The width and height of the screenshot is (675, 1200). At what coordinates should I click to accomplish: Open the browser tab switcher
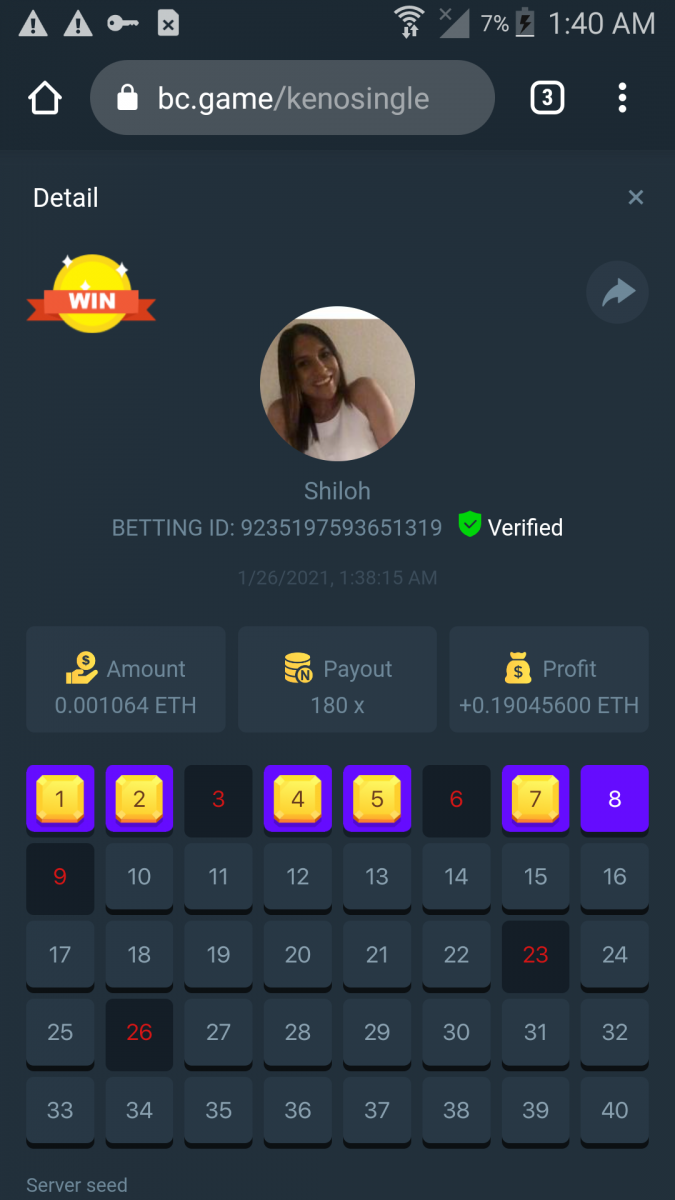tap(546, 98)
